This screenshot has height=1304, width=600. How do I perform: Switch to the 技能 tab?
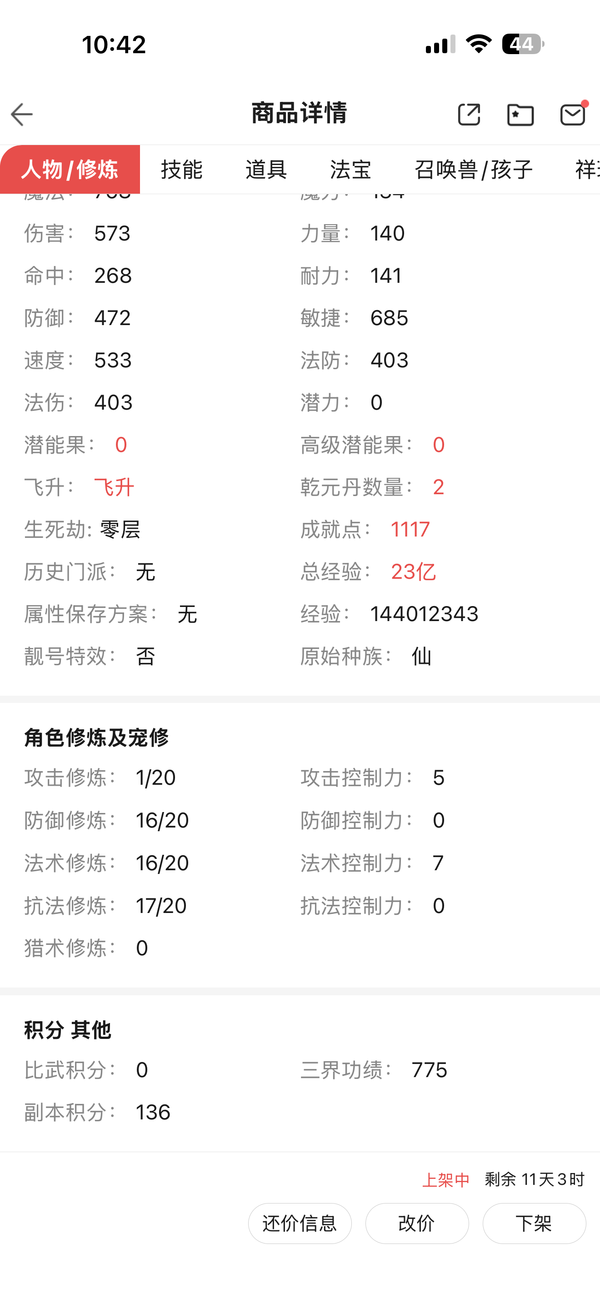point(182,170)
